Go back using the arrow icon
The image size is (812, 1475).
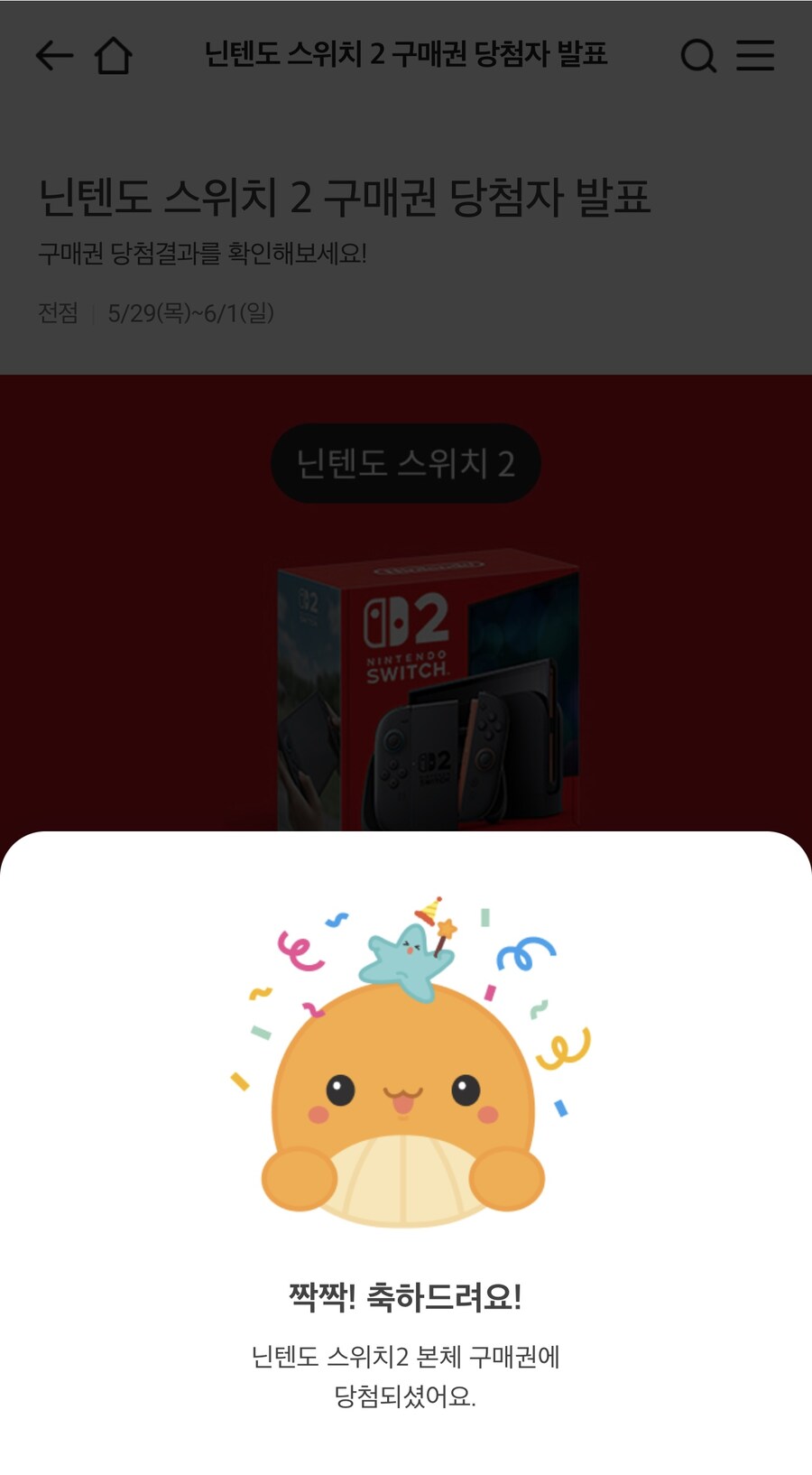[x=54, y=56]
